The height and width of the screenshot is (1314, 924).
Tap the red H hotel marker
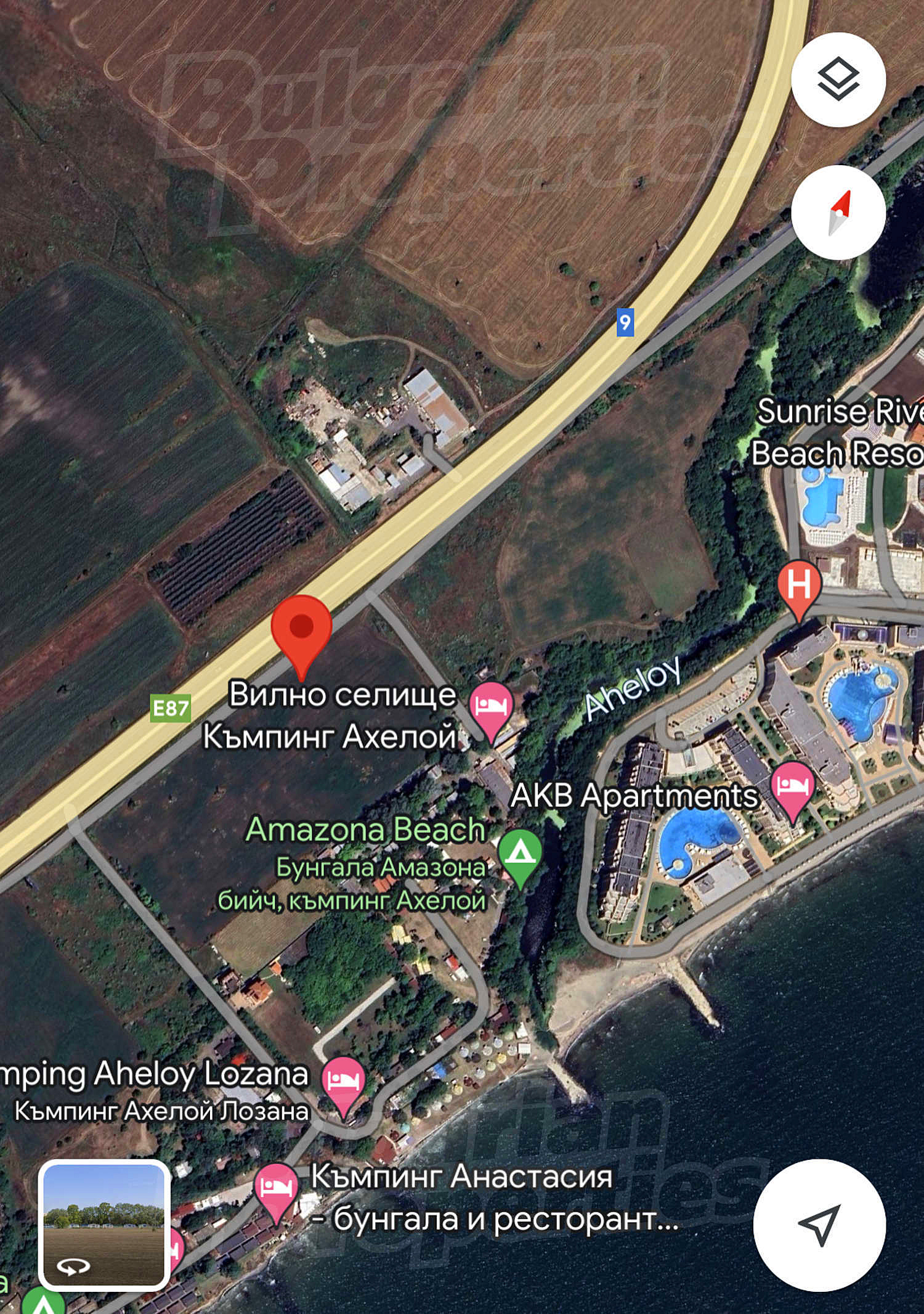(x=799, y=586)
